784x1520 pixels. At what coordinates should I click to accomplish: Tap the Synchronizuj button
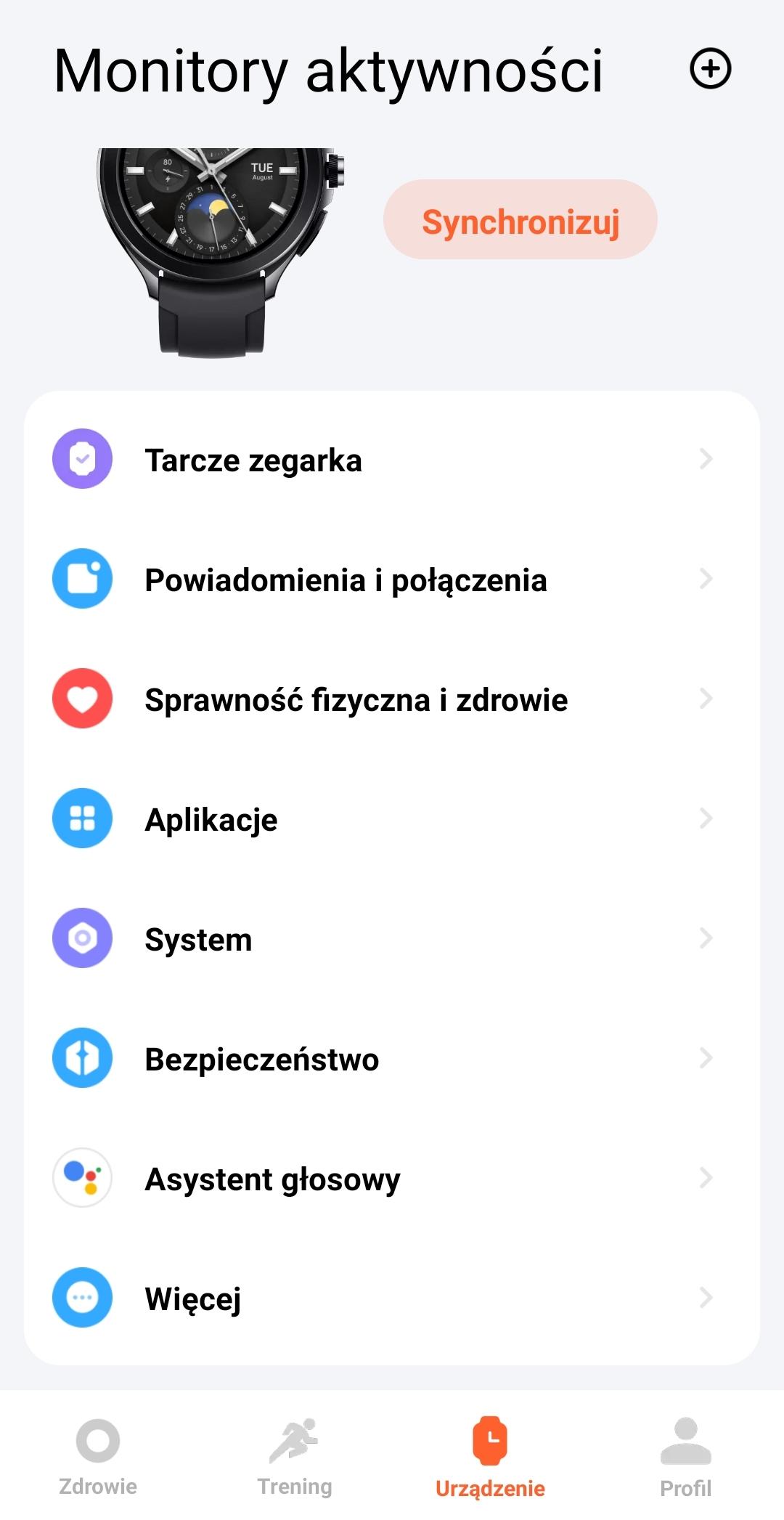[520, 220]
